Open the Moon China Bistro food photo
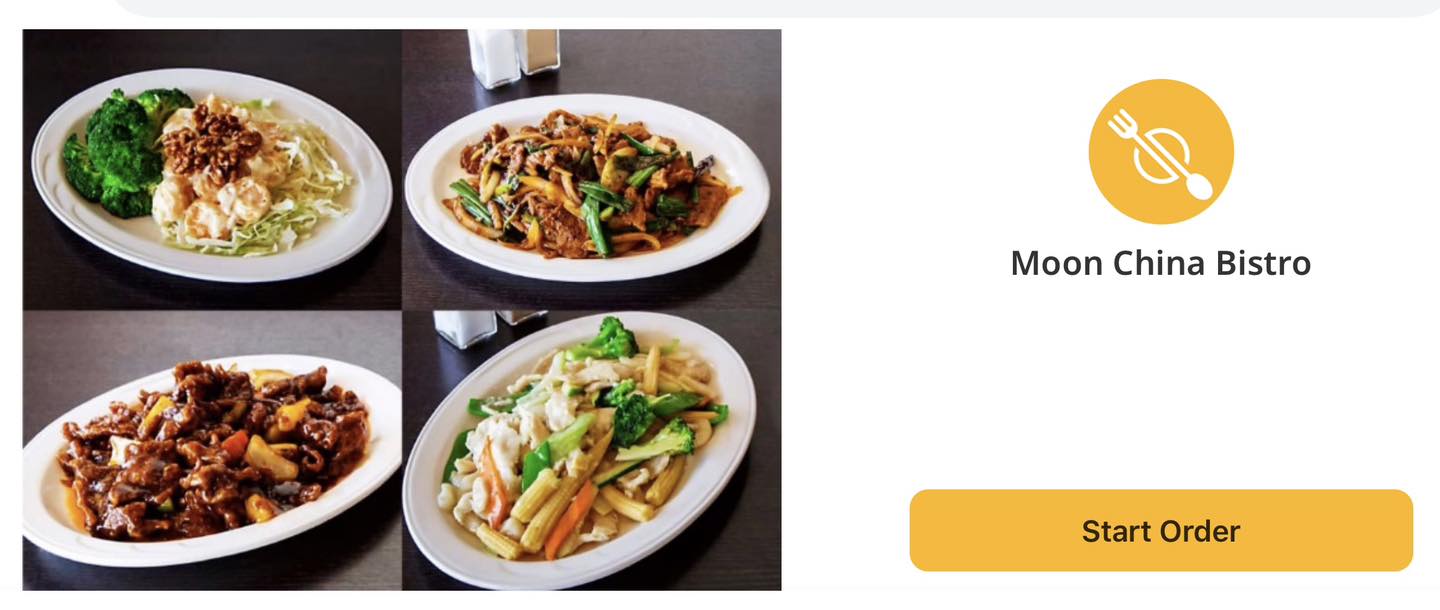 coord(401,309)
